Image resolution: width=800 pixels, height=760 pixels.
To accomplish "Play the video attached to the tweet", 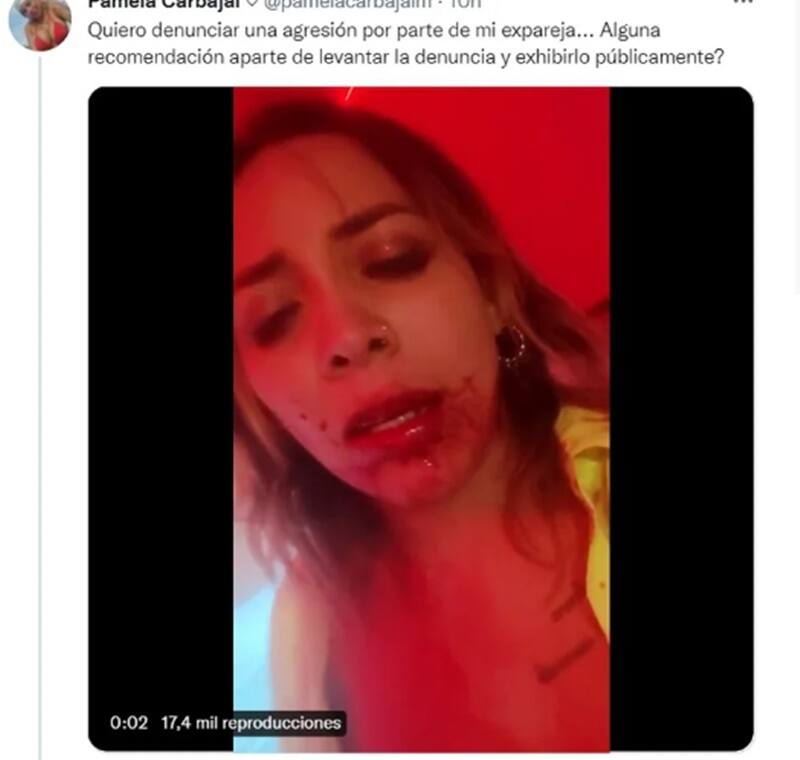I will pyautogui.click(x=421, y=418).
